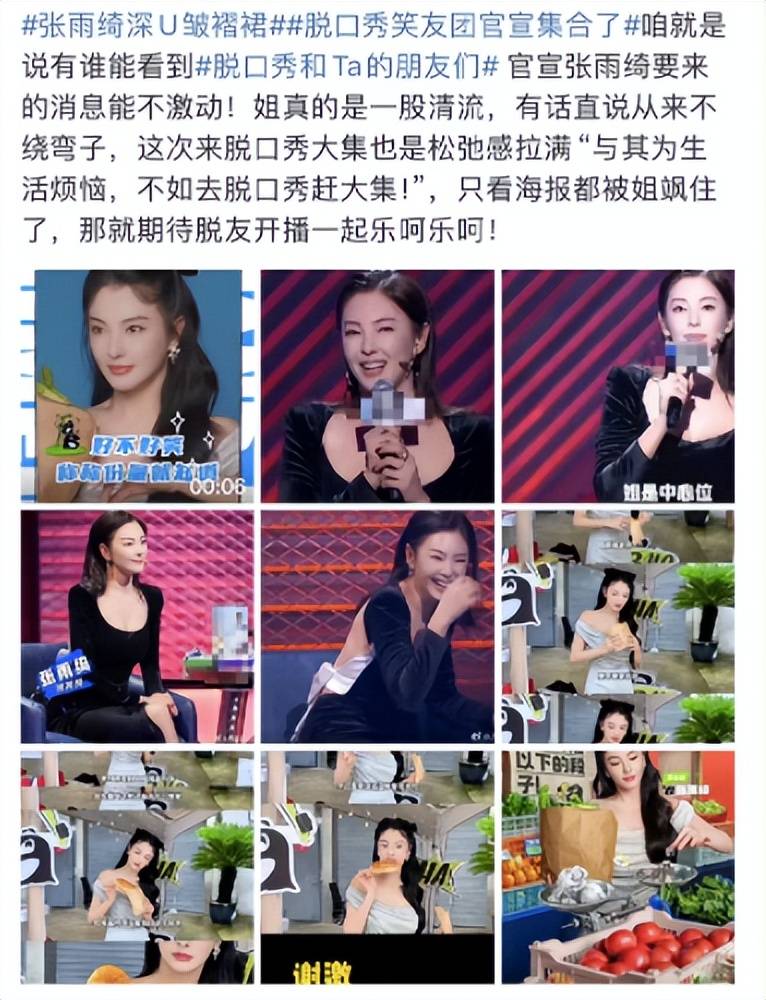Open the #脱口秀和Ta的朋友们# hashtag

tap(347, 66)
